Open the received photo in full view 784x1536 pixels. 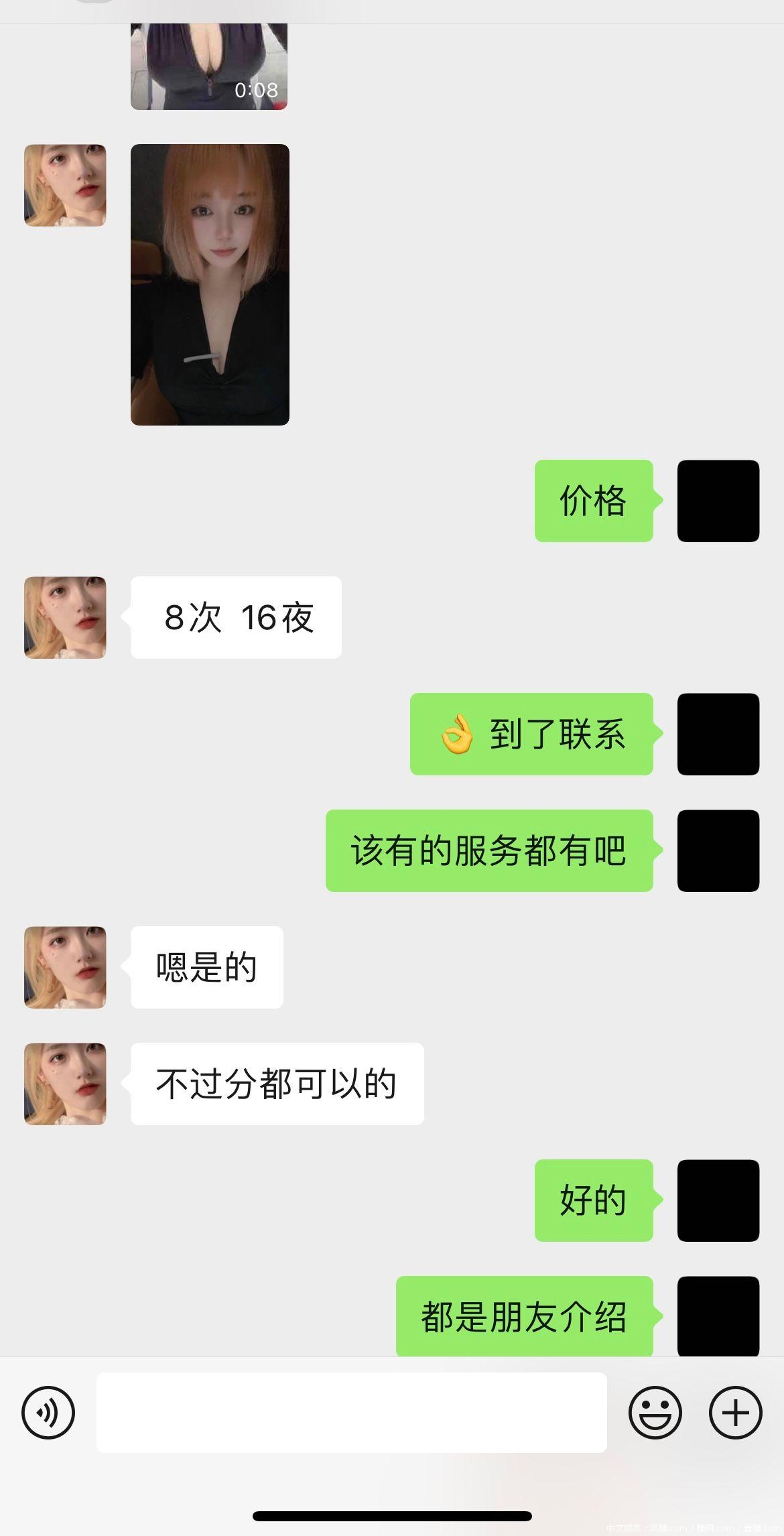210,284
